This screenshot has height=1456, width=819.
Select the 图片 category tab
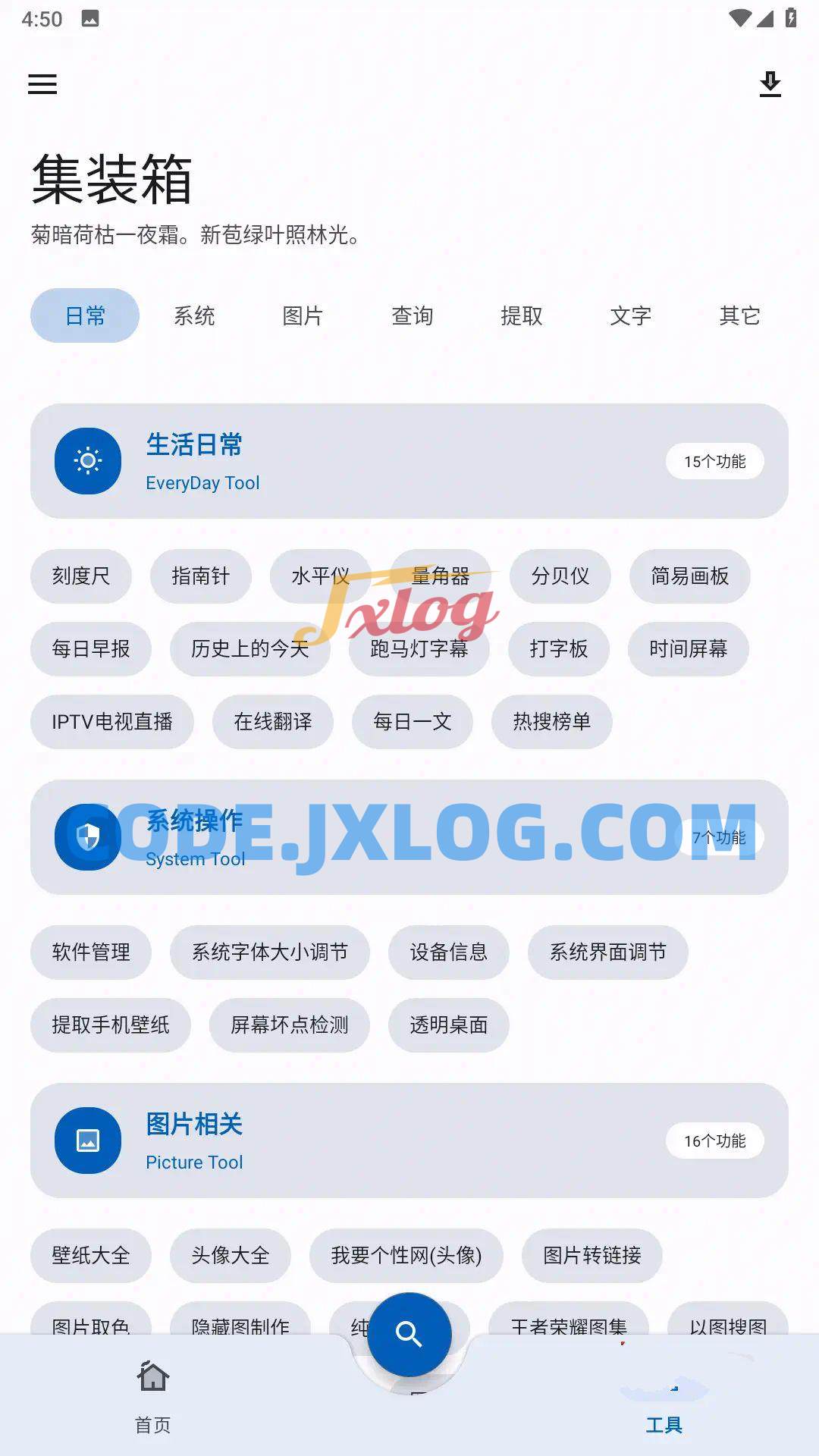click(x=303, y=315)
